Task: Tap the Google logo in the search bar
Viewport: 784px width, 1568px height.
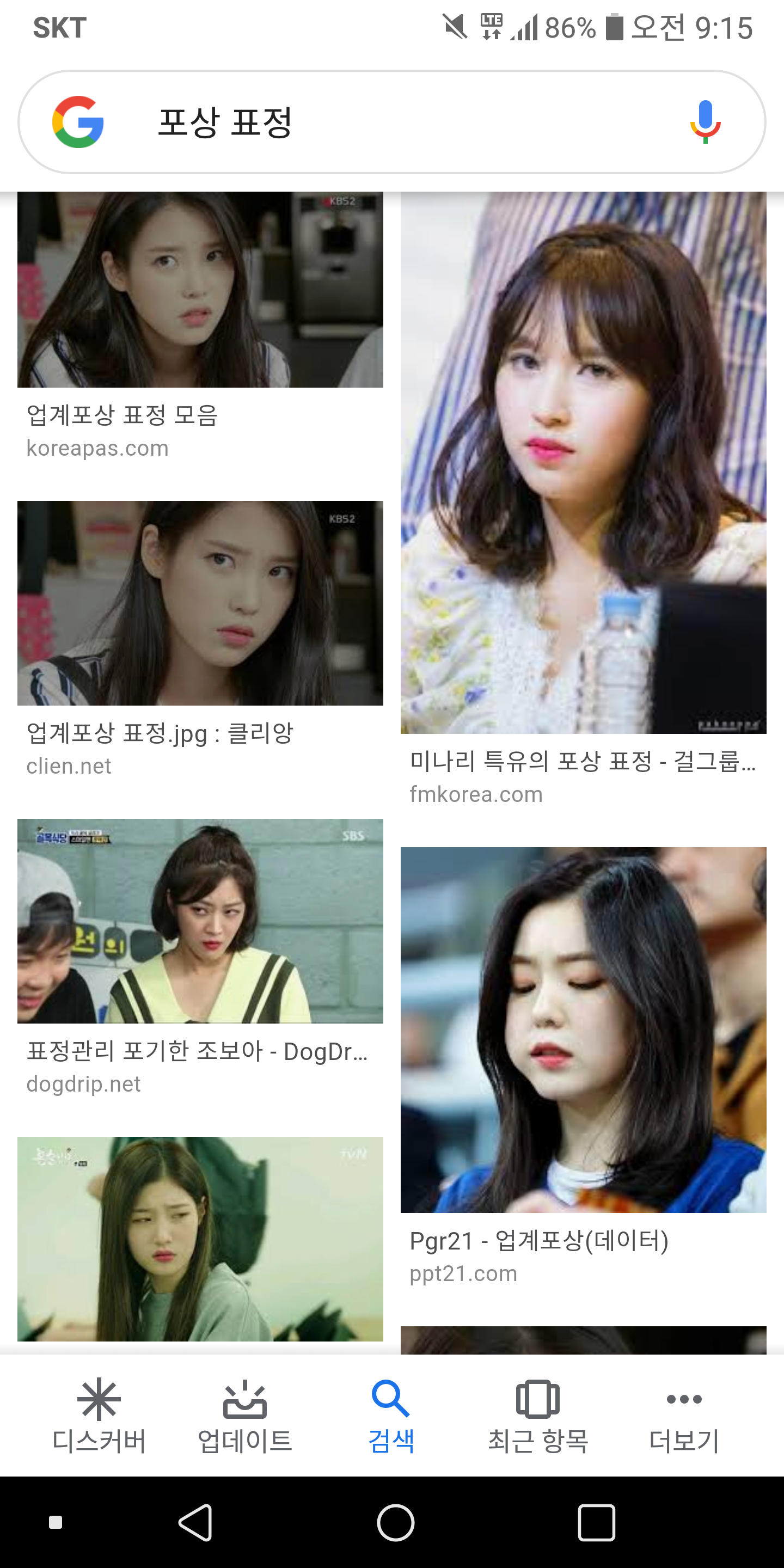Action: point(78,122)
